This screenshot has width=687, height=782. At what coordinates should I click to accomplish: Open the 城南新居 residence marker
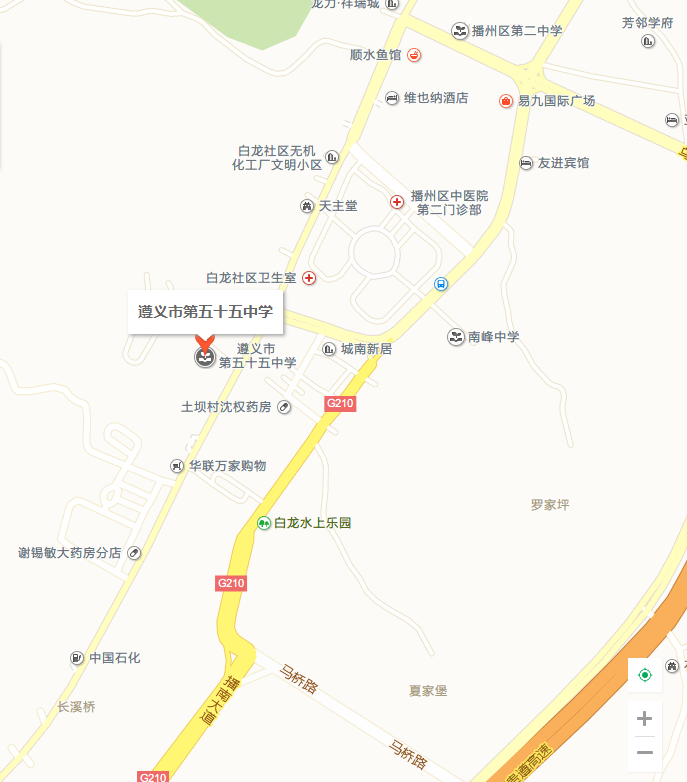pos(329,349)
